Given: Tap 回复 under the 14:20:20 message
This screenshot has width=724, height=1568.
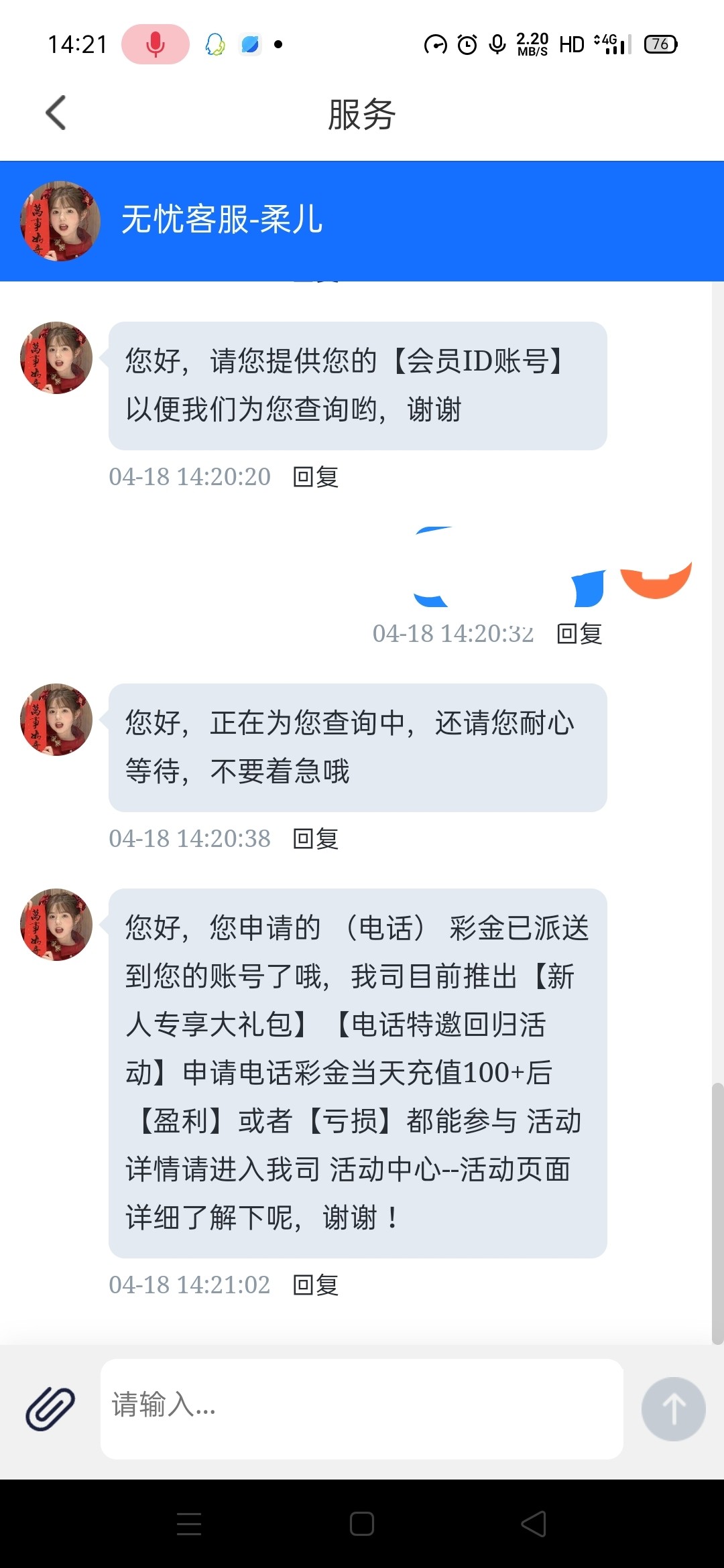Looking at the screenshot, I should pyautogui.click(x=316, y=477).
